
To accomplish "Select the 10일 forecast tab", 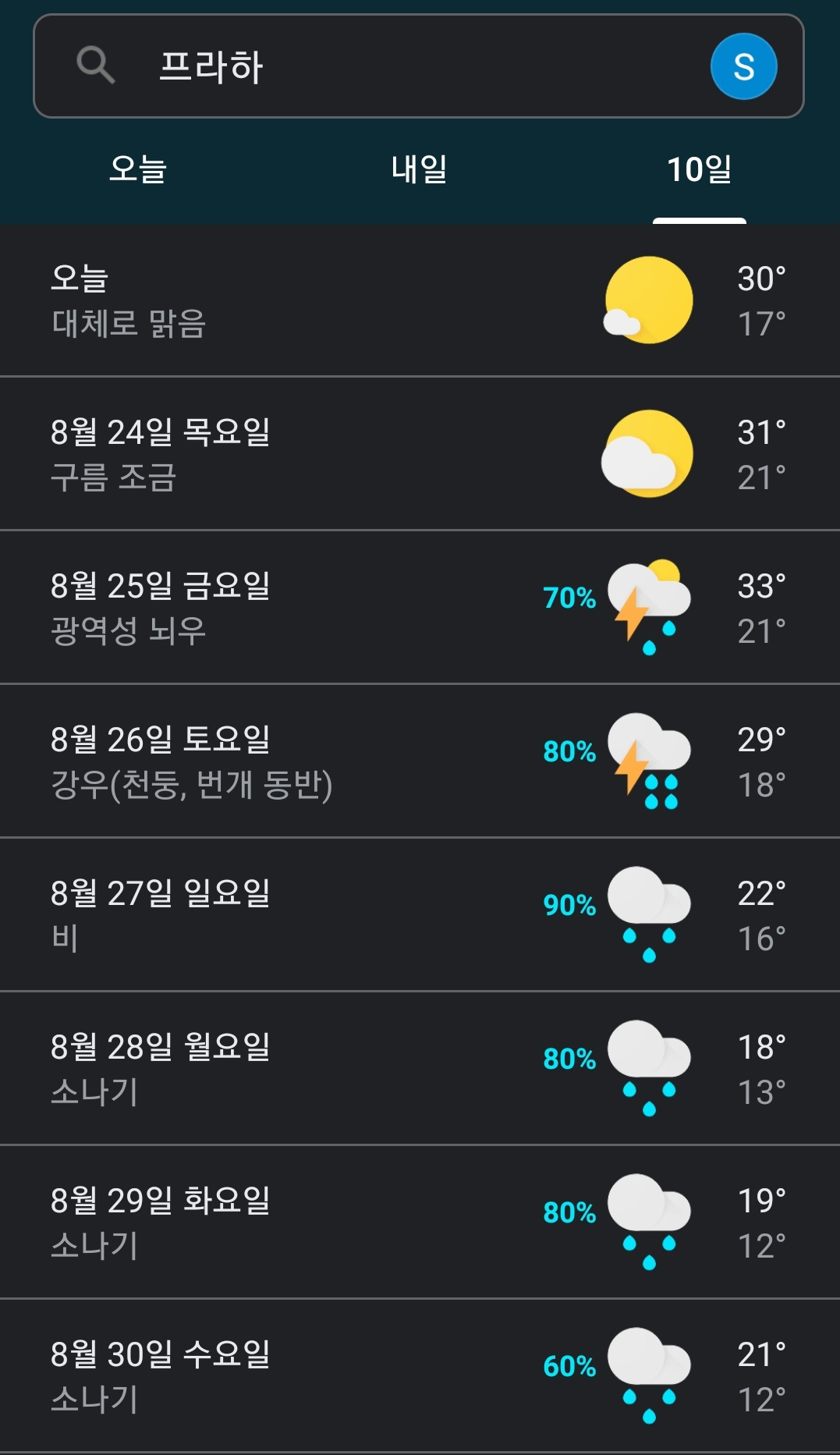I will pyautogui.click(x=700, y=169).
